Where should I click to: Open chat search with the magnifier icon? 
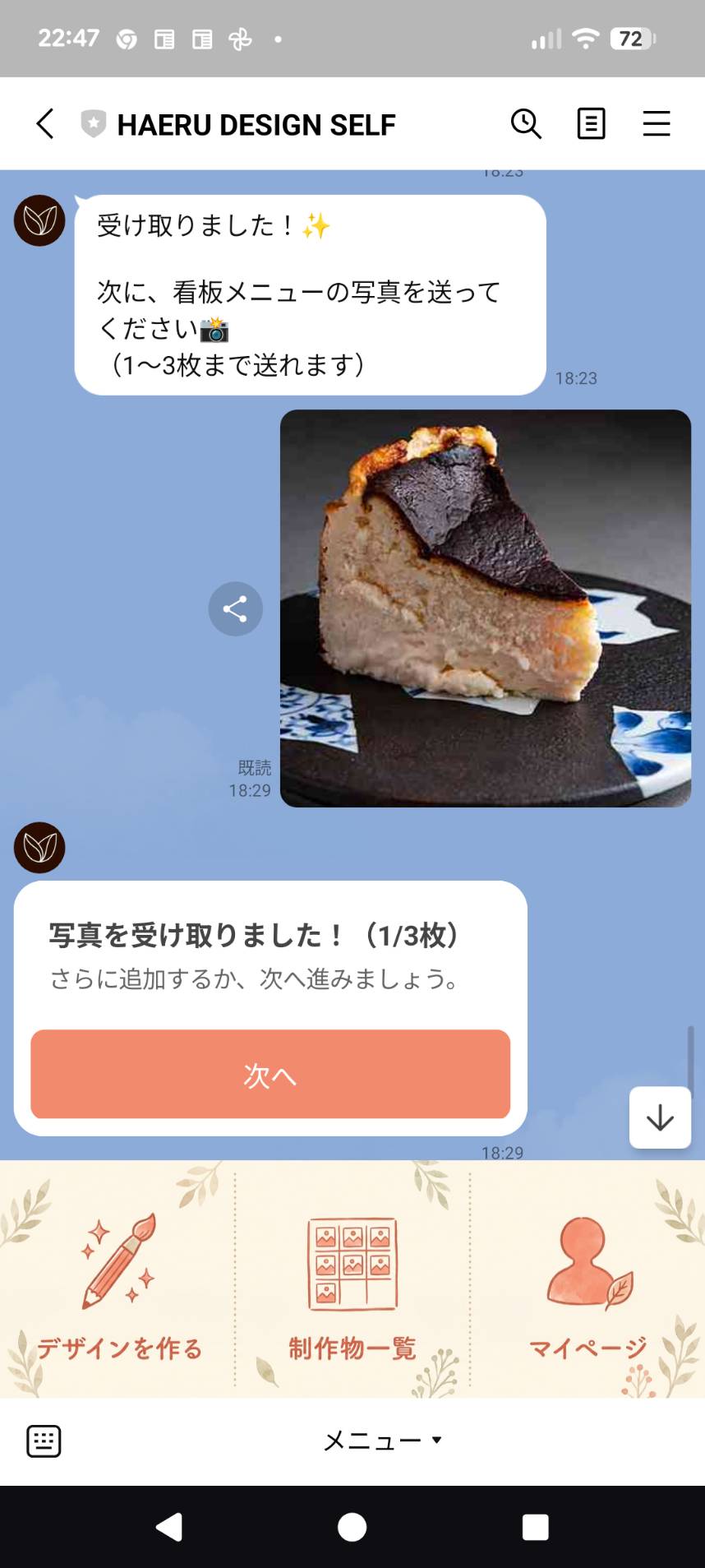(526, 123)
